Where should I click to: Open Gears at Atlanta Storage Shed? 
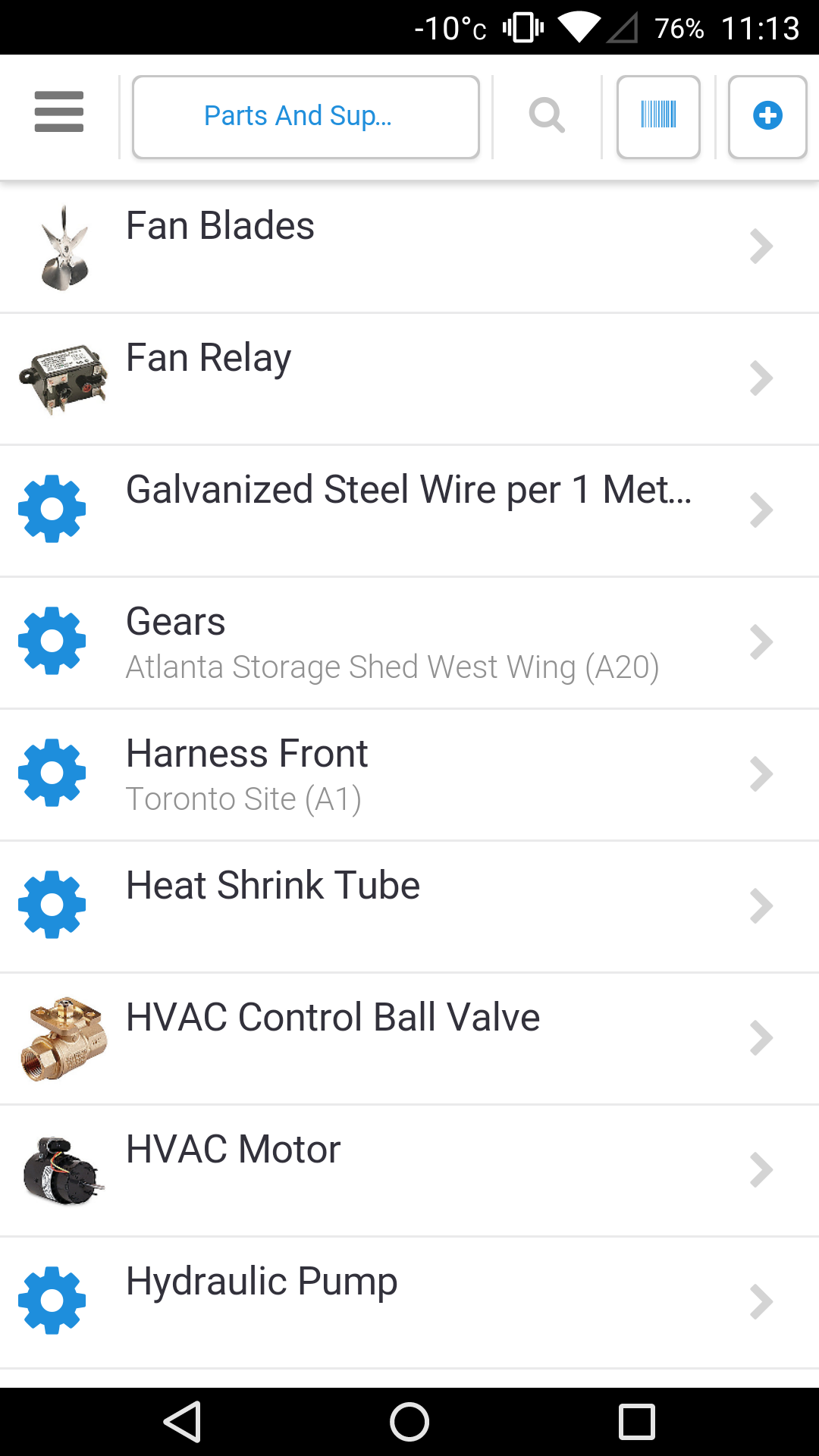pos(409,642)
